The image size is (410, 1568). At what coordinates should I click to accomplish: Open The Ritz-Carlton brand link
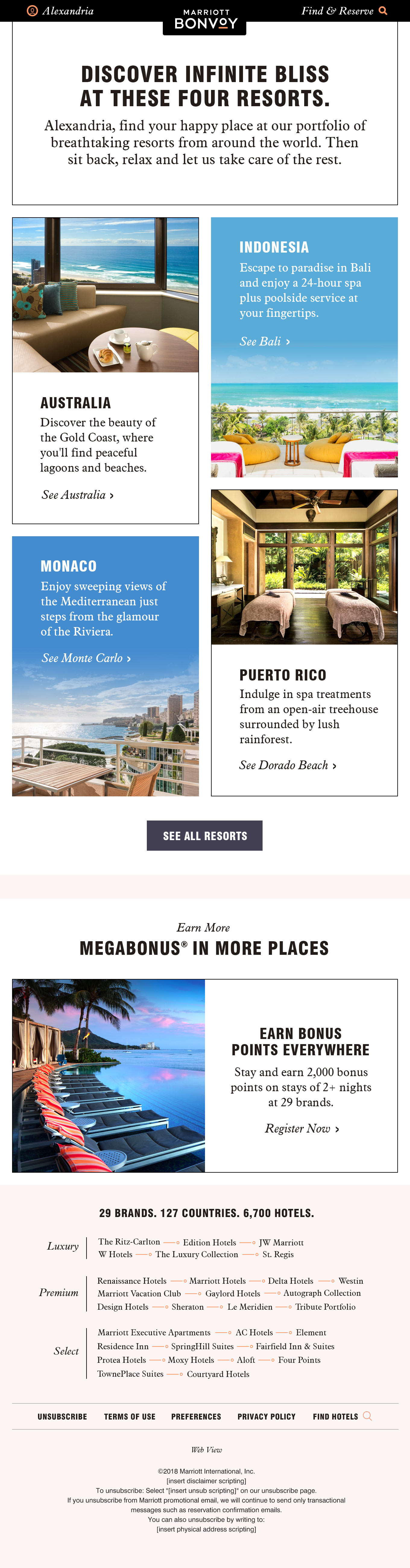(x=129, y=1242)
